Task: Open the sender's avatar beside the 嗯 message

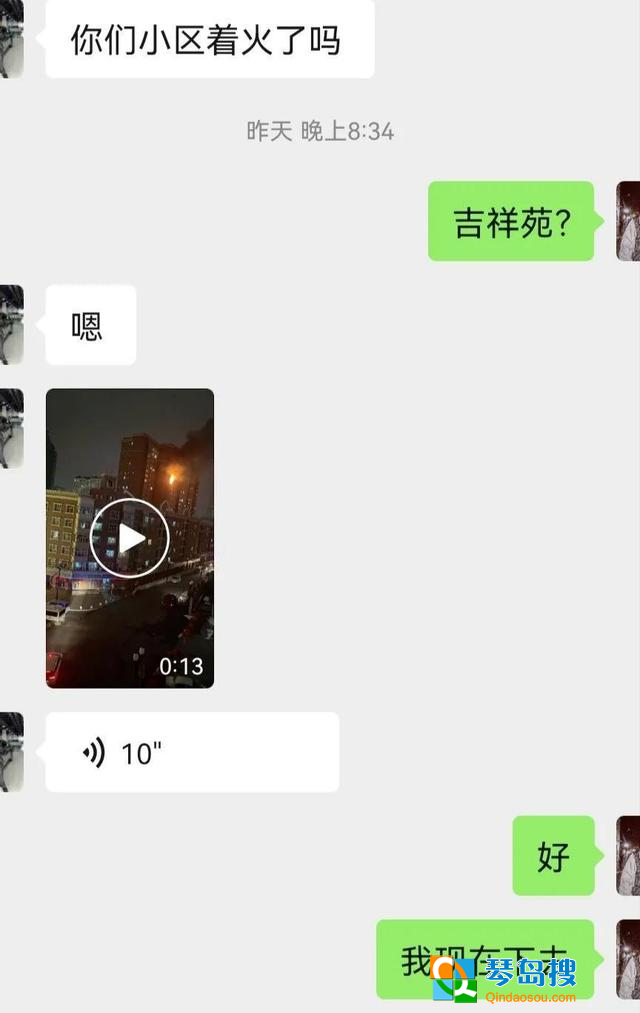Action: point(11,325)
